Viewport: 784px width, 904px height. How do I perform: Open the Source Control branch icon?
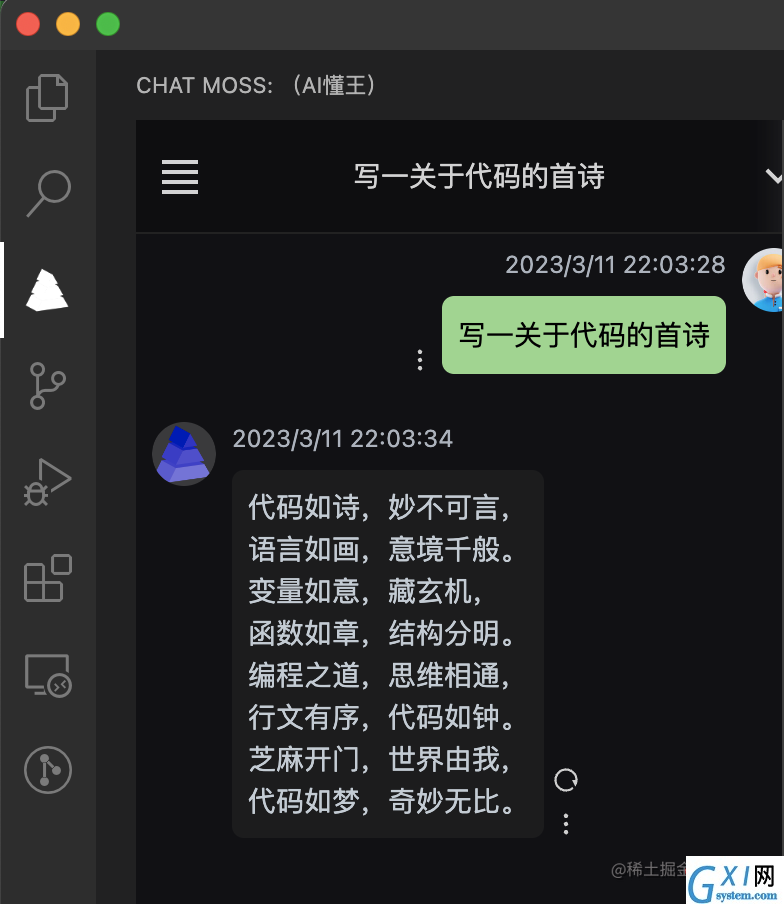pyautogui.click(x=47, y=386)
